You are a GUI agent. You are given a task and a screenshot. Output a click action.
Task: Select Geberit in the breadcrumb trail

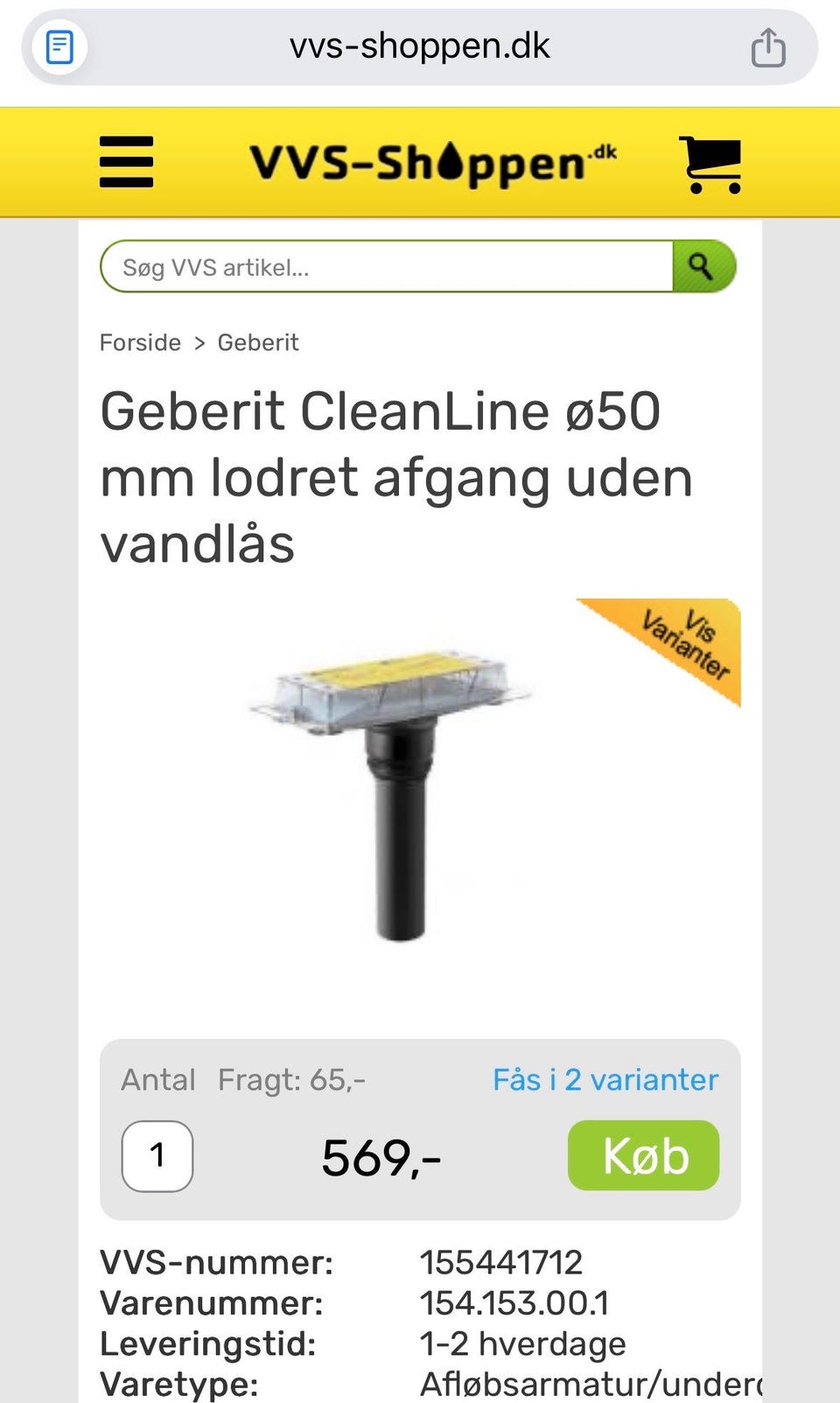click(x=257, y=341)
